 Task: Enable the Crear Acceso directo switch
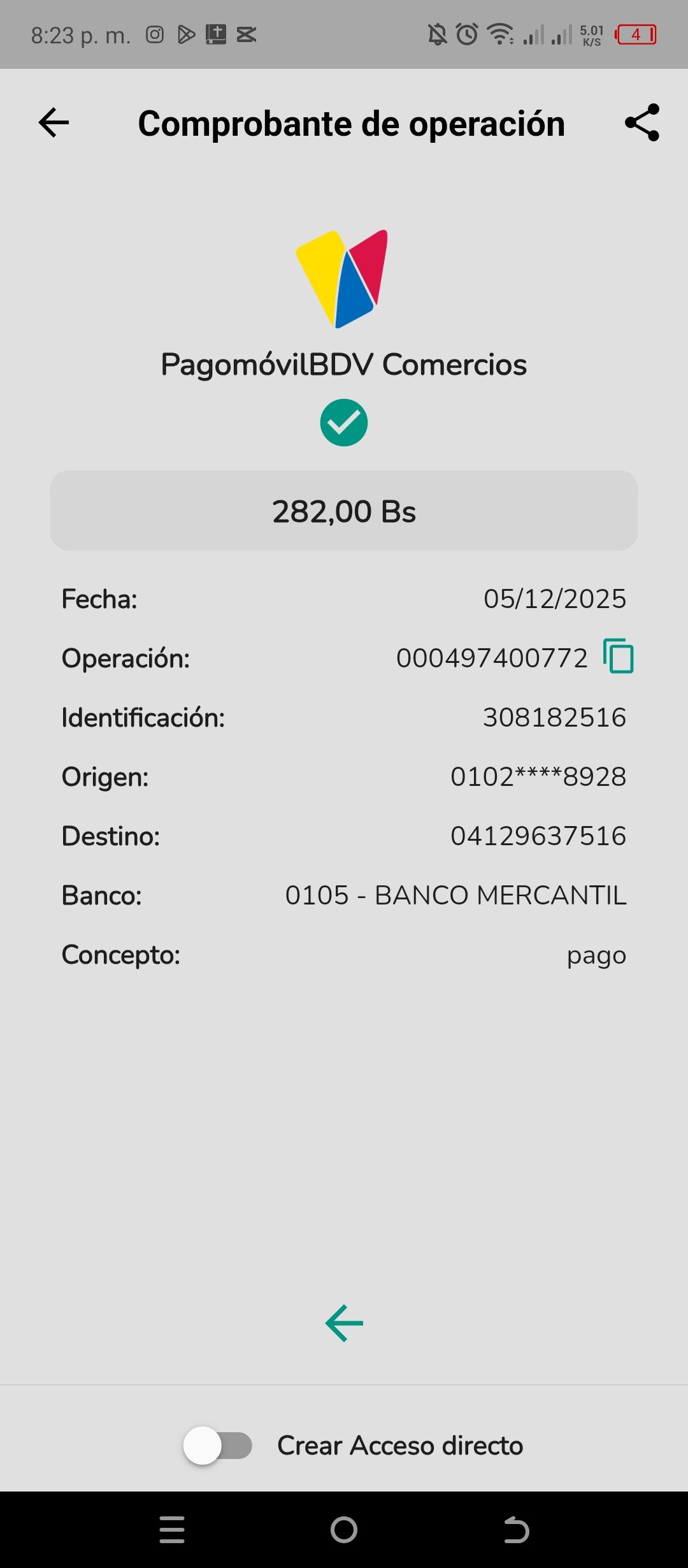(x=218, y=1446)
